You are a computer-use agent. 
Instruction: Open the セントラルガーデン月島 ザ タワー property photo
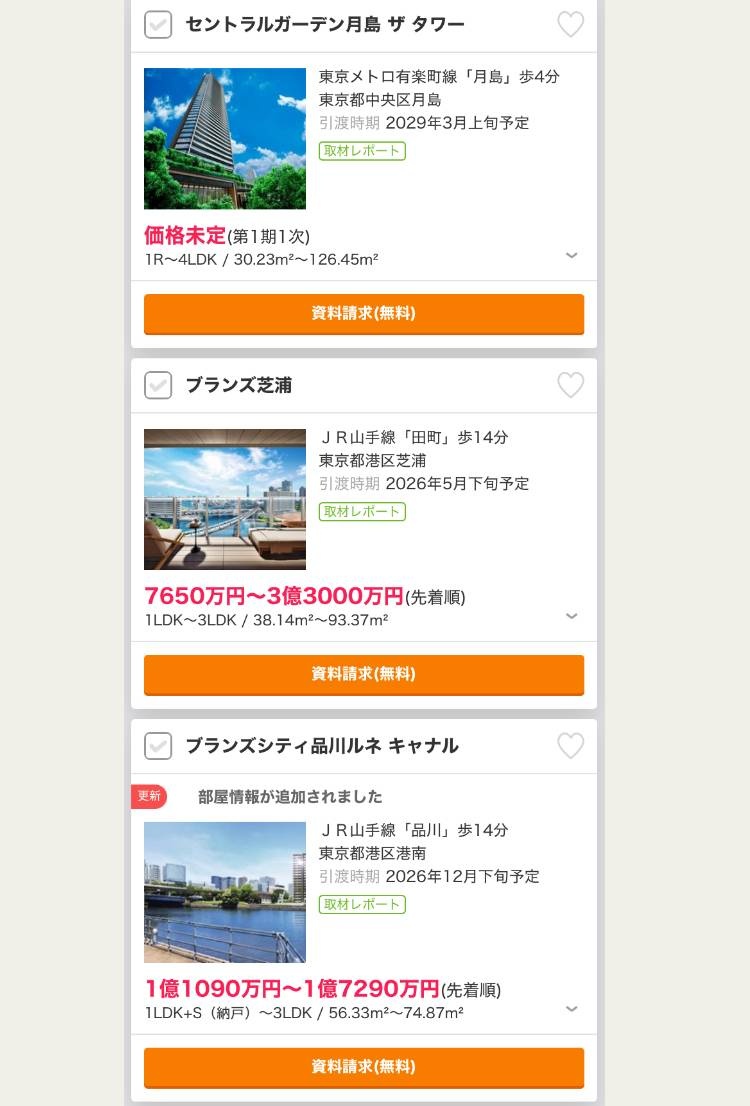point(225,138)
